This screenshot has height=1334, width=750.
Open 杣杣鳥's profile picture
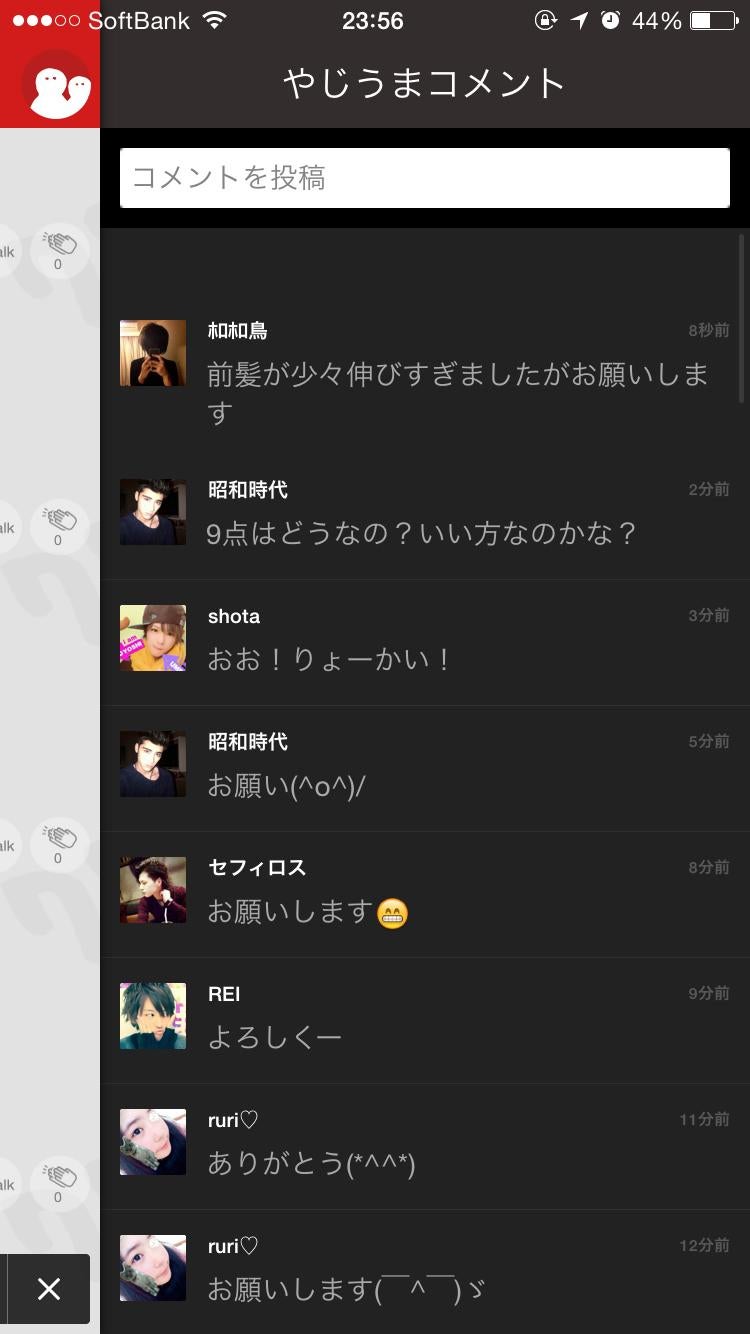[152, 352]
